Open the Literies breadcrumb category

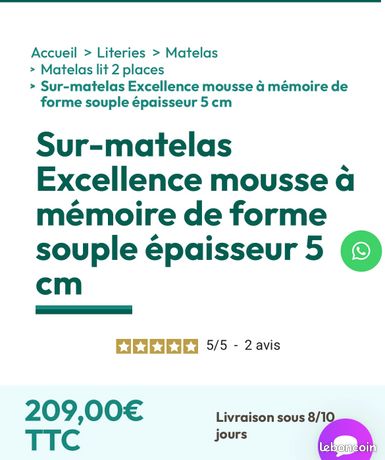coord(121,53)
